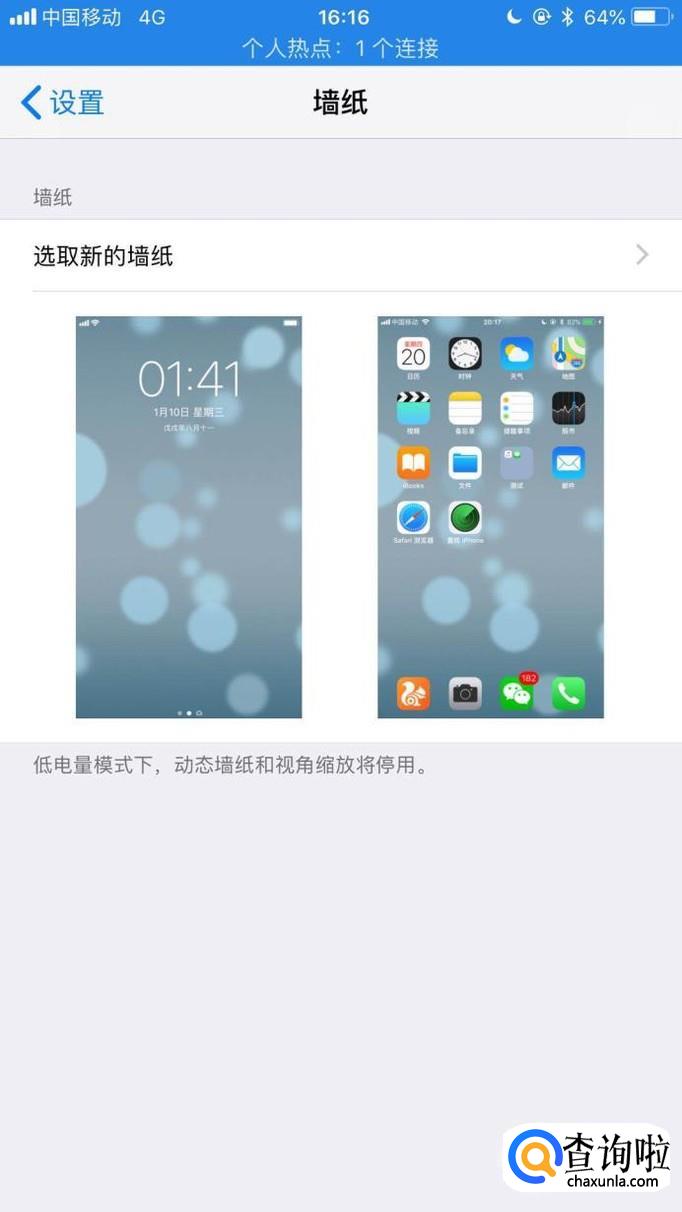This screenshot has width=682, height=1212.
Task: Tap the 个人热点 connection status bar
Action: pyautogui.click(x=340, y=47)
